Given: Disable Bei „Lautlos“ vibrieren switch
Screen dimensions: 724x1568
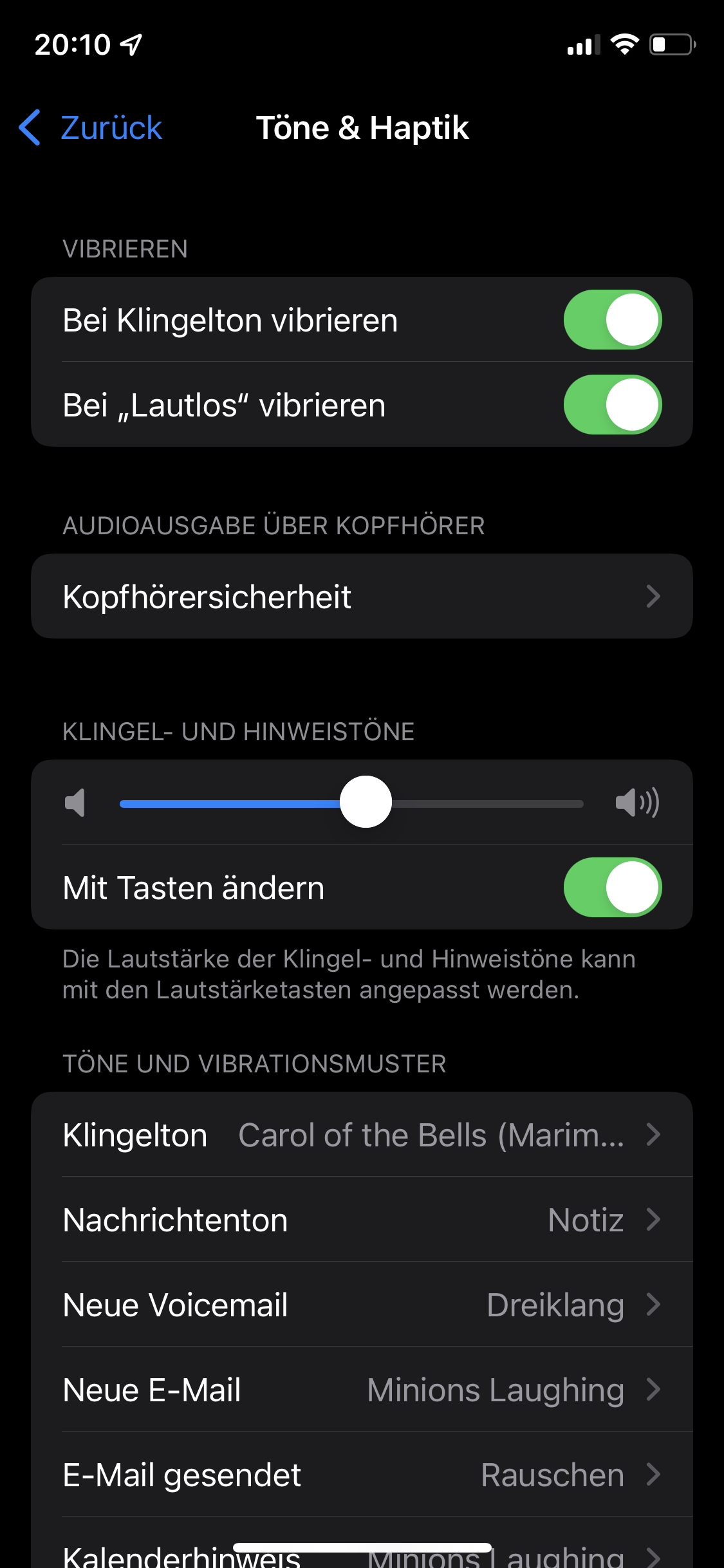Looking at the screenshot, I should (x=612, y=405).
